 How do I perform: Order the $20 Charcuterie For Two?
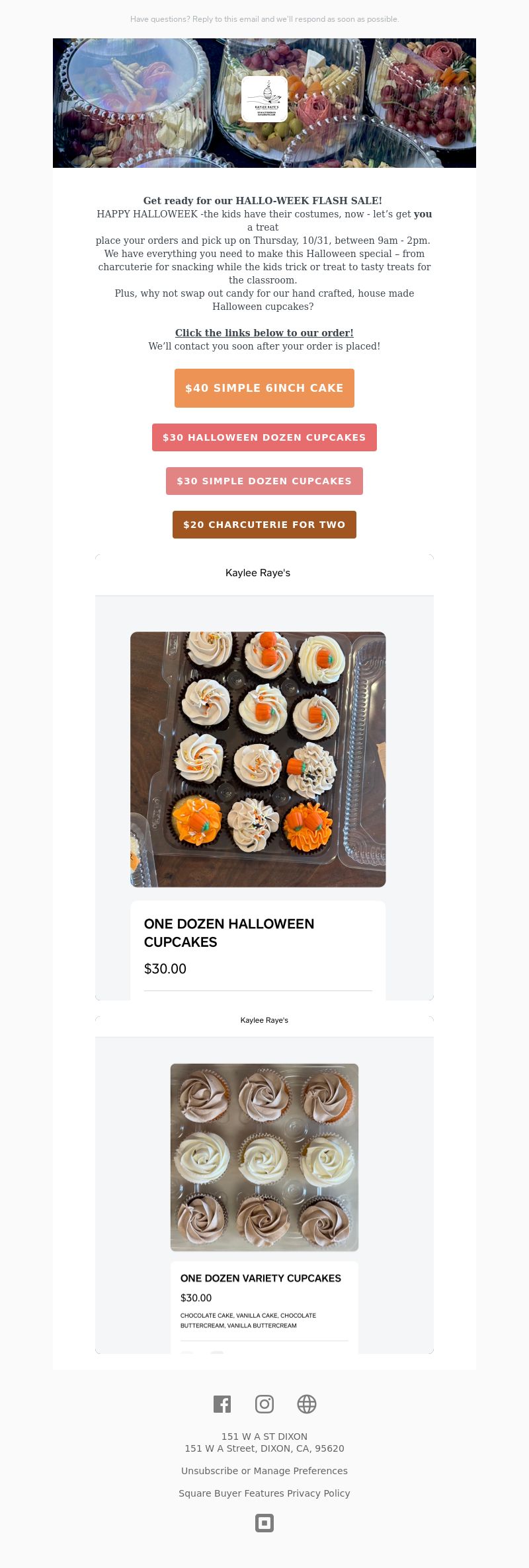pos(264,525)
